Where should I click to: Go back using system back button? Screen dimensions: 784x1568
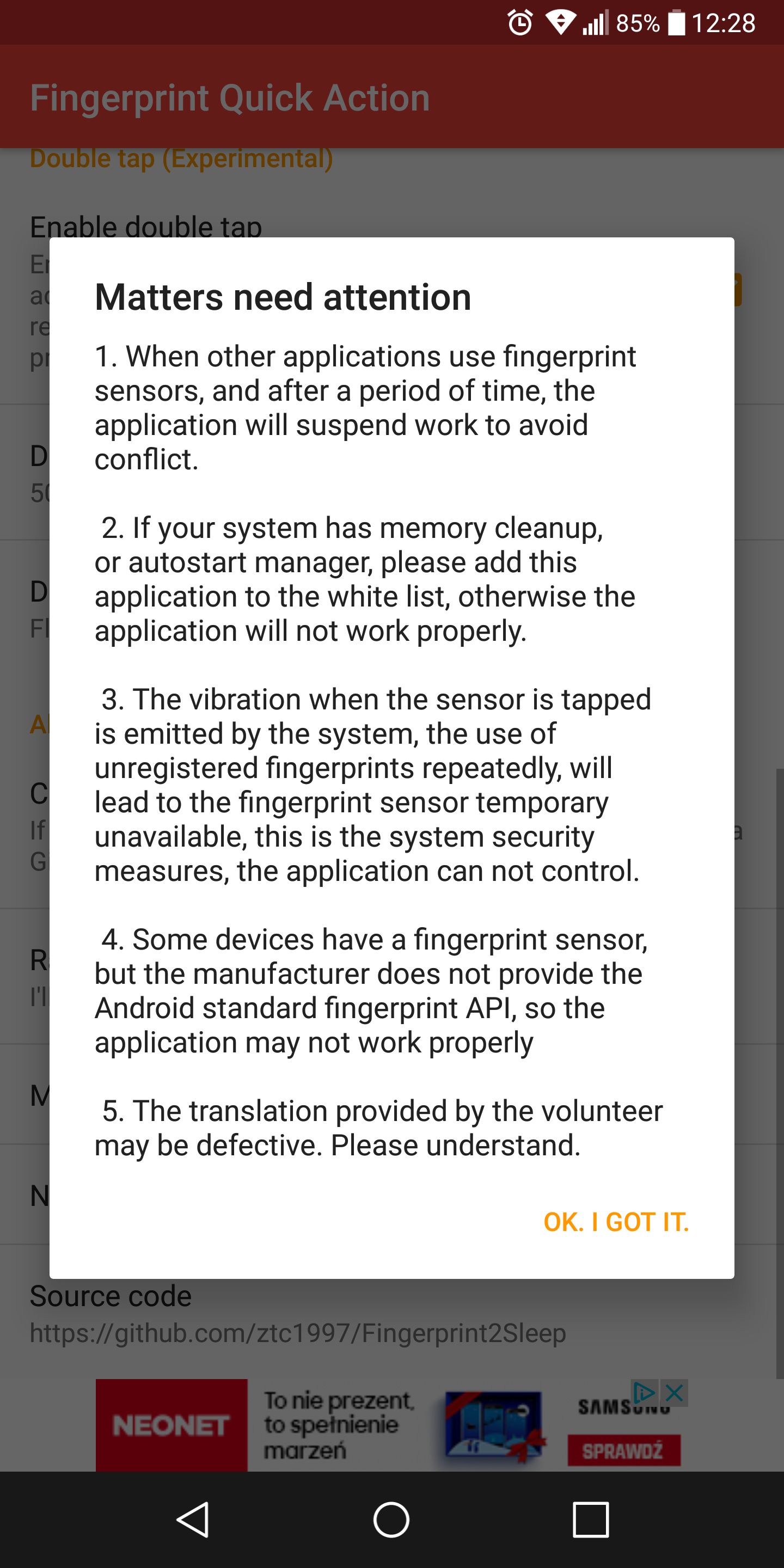click(x=194, y=1520)
